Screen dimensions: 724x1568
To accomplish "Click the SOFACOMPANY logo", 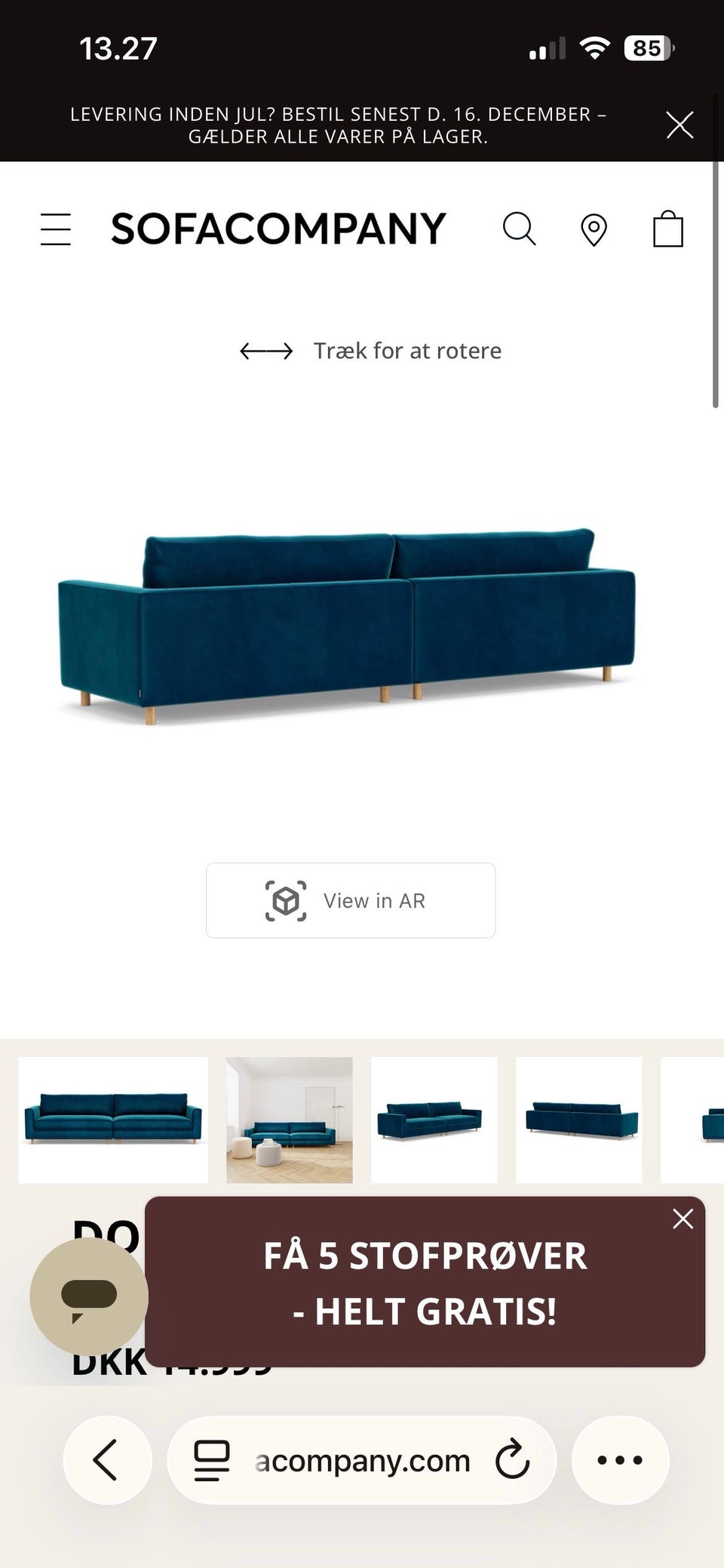I will (x=278, y=229).
